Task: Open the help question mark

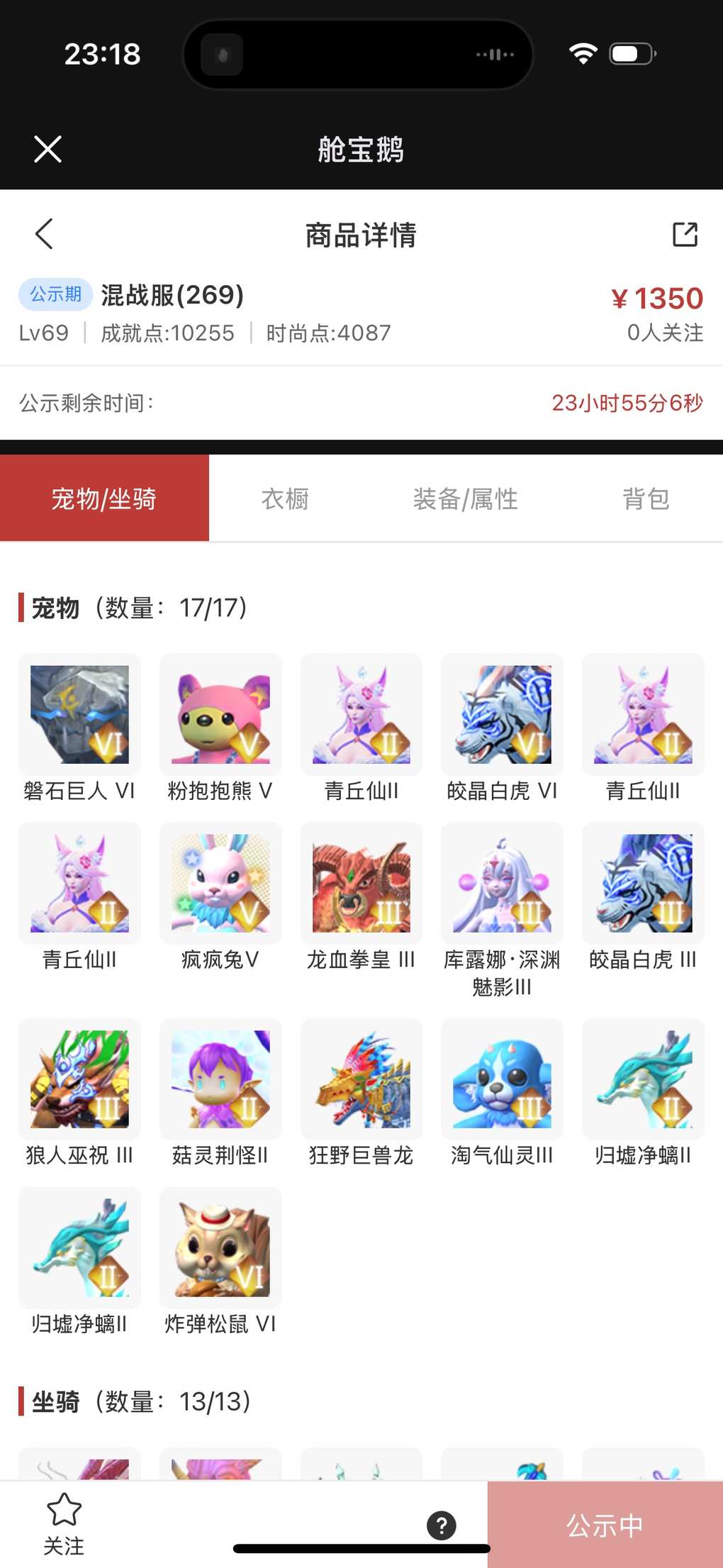Action: pyautogui.click(x=441, y=1525)
